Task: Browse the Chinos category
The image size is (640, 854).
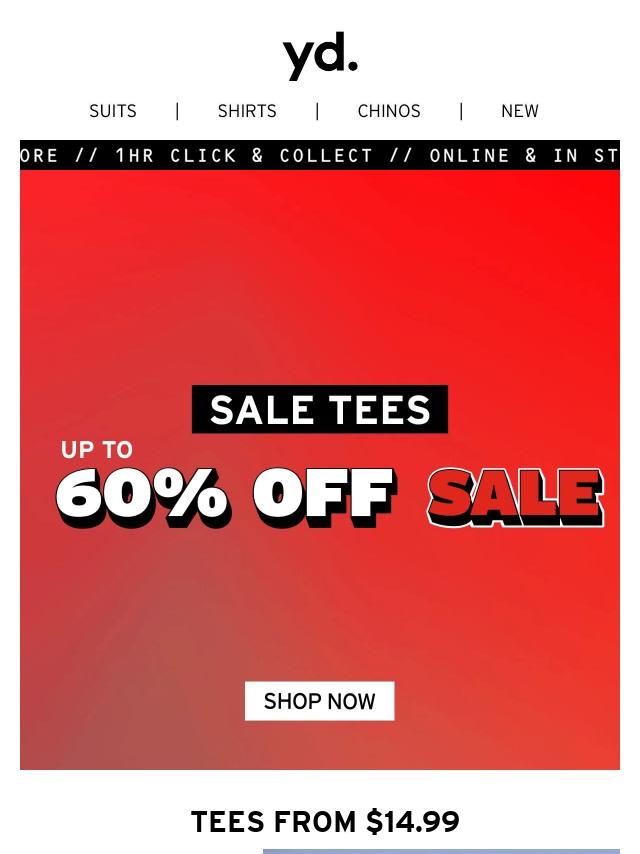Action: tap(389, 111)
